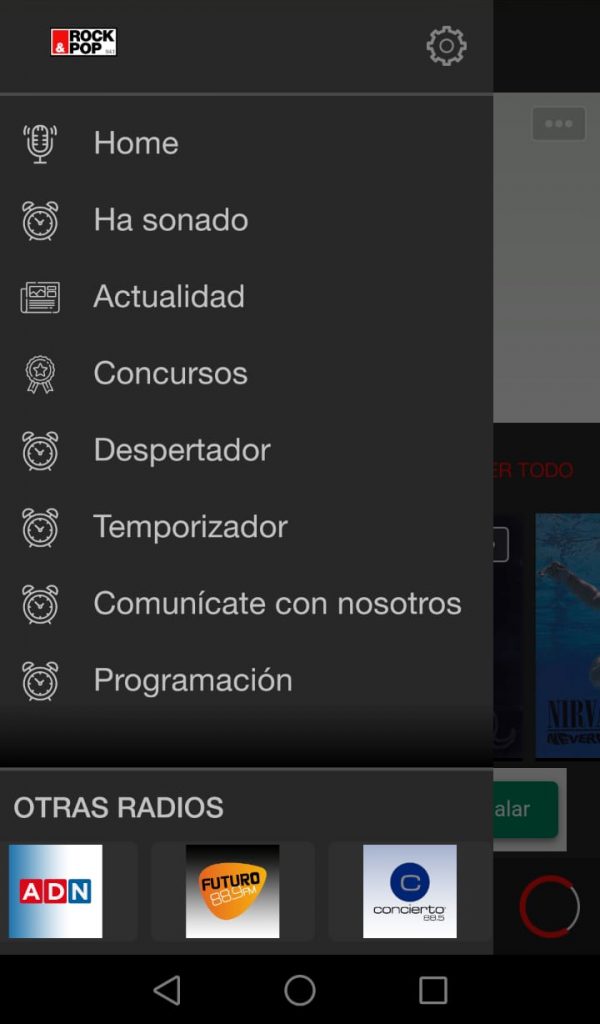Open Temporizador sleep timer
Image resolution: width=600 pixels, height=1024 pixels.
pyautogui.click(x=190, y=526)
